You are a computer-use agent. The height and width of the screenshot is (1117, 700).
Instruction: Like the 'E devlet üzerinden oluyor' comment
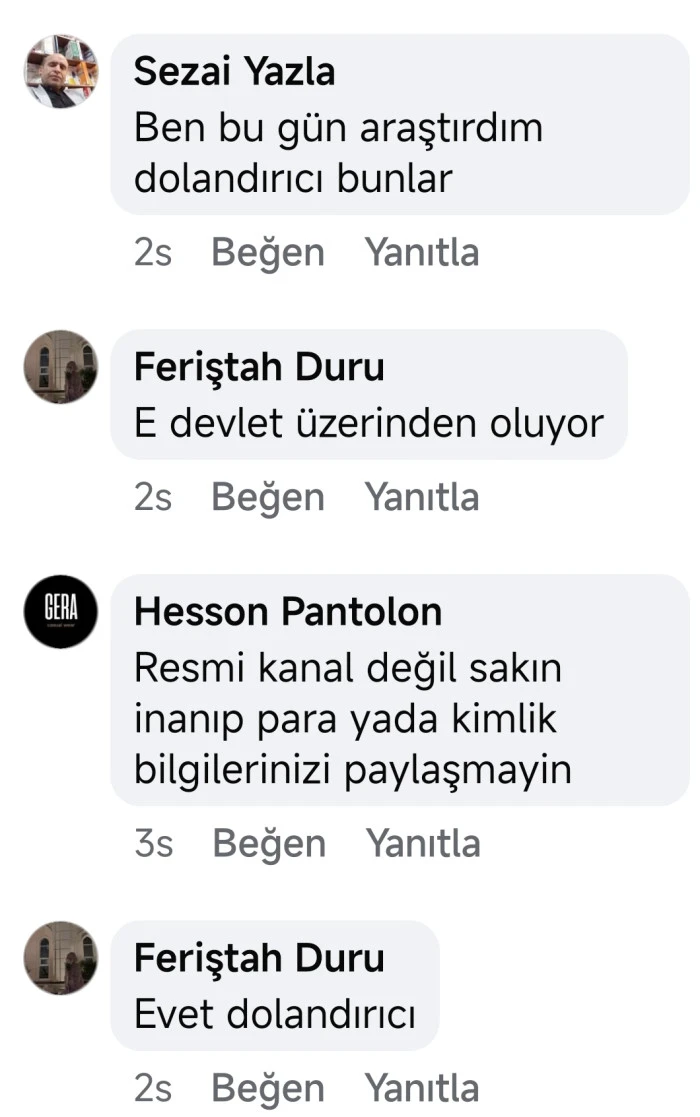pyautogui.click(x=268, y=497)
